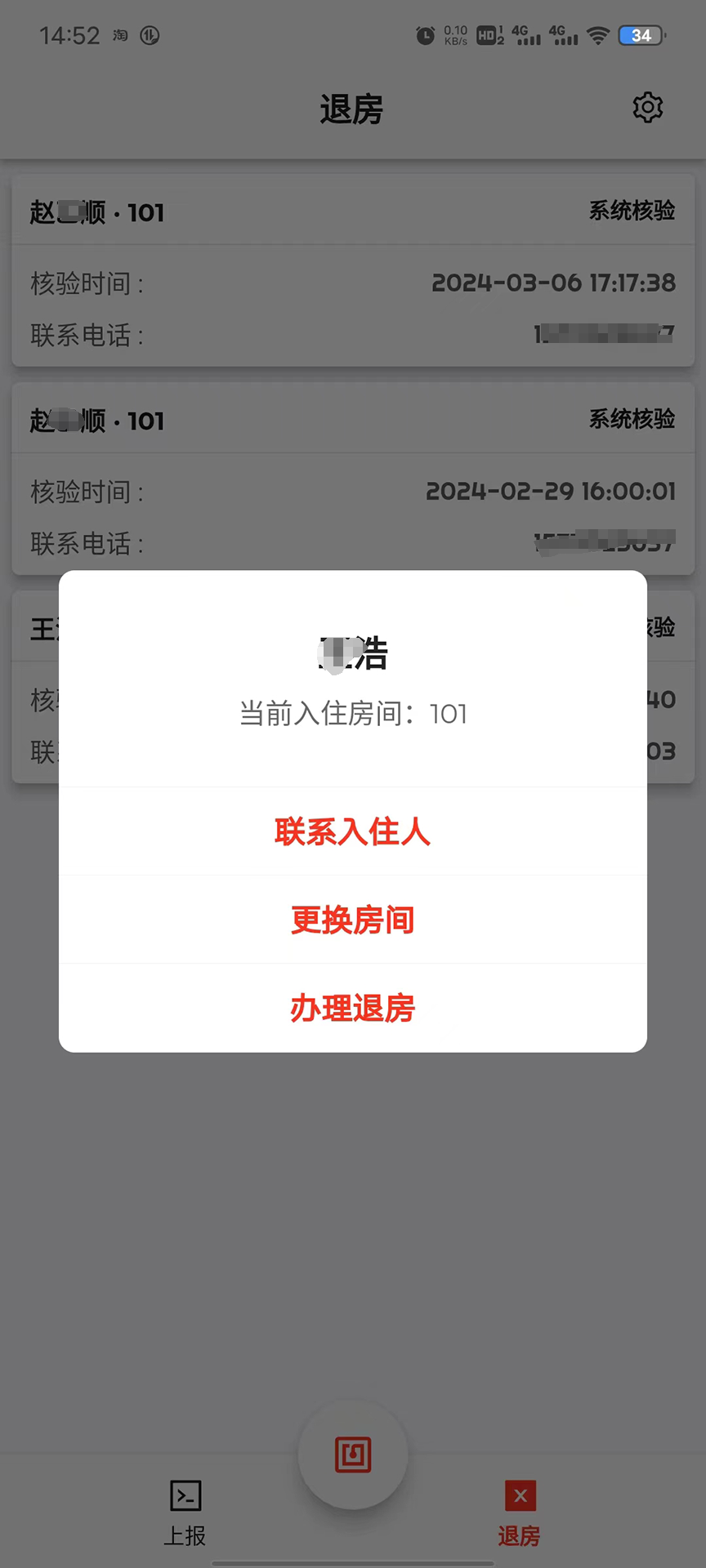Image resolution: width=706 pixels, height=1568 pixels.
Task: Tap the alarm clock icon in status bar
Action: pyautogui.click(x=426, y=35)
